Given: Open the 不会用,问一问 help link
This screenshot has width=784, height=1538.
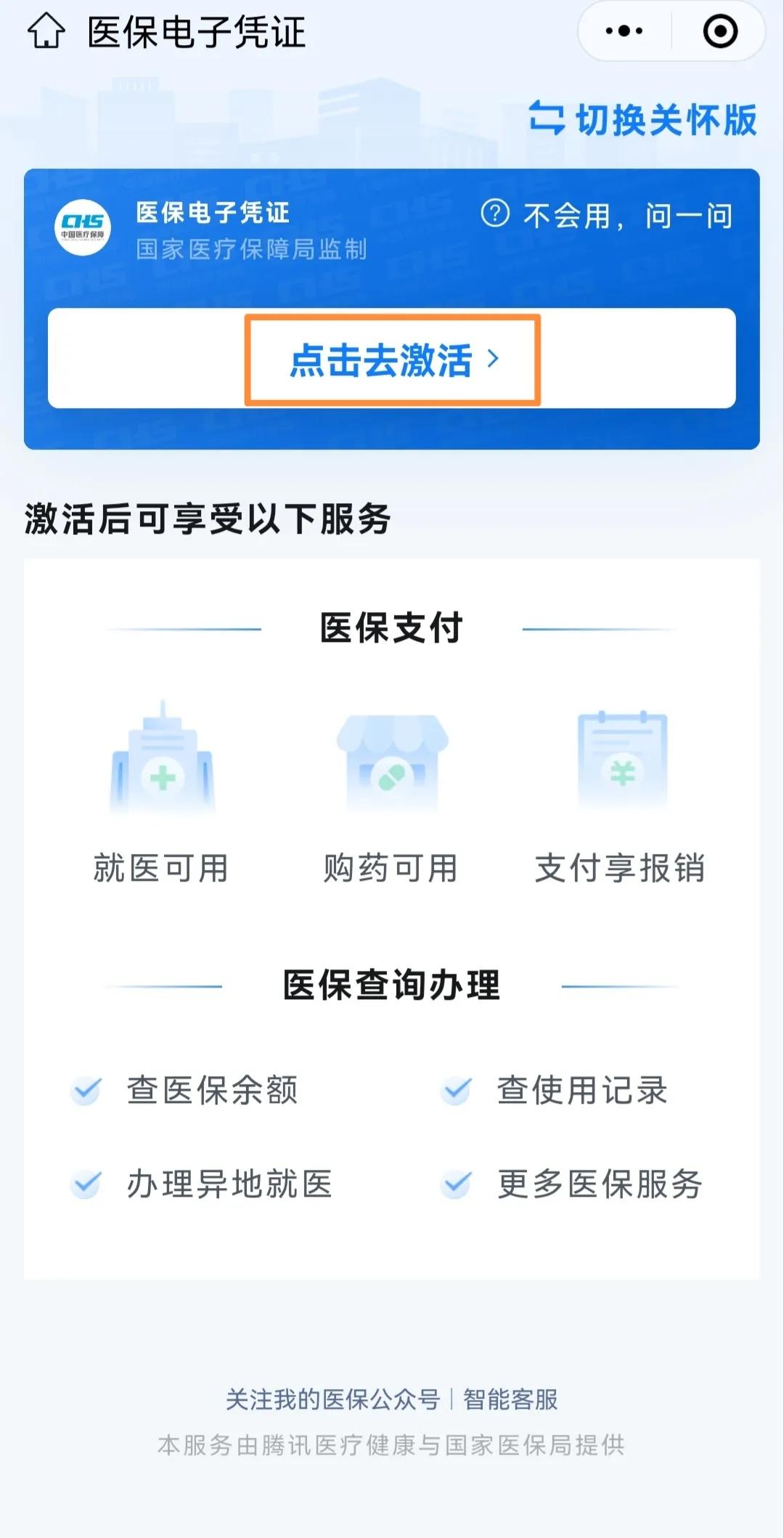Looking at the screenshot, I should pyautogui.click(x=607, y=215).
